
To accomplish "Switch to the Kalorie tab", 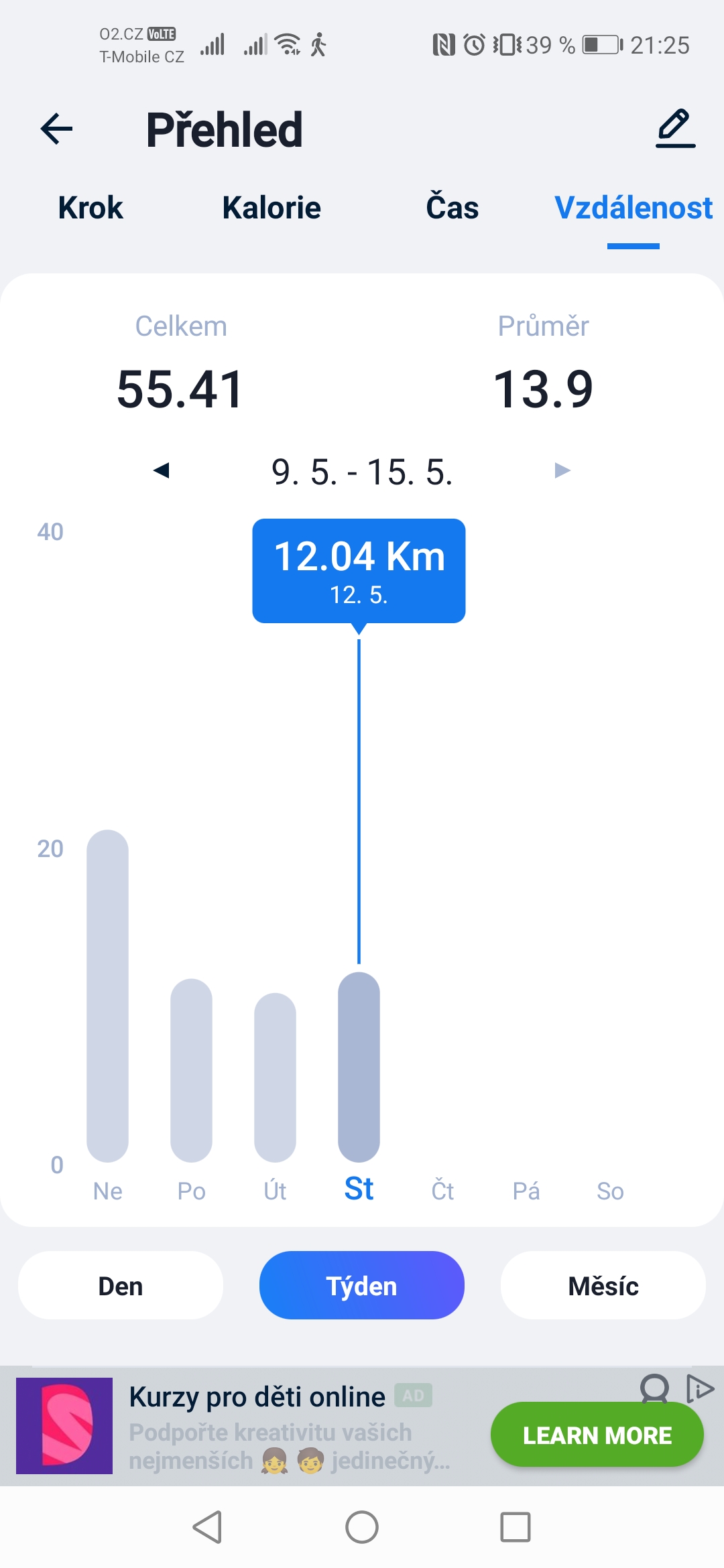I will click(271, 208).
